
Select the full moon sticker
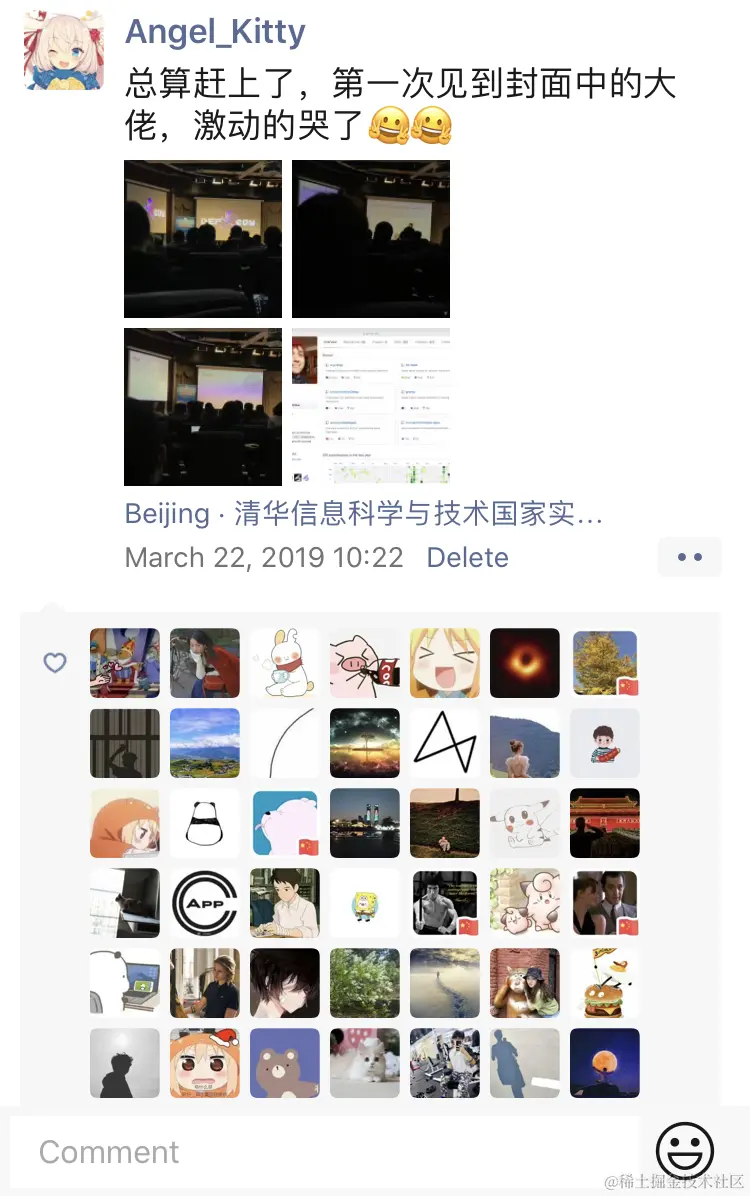click(604, 1063)
